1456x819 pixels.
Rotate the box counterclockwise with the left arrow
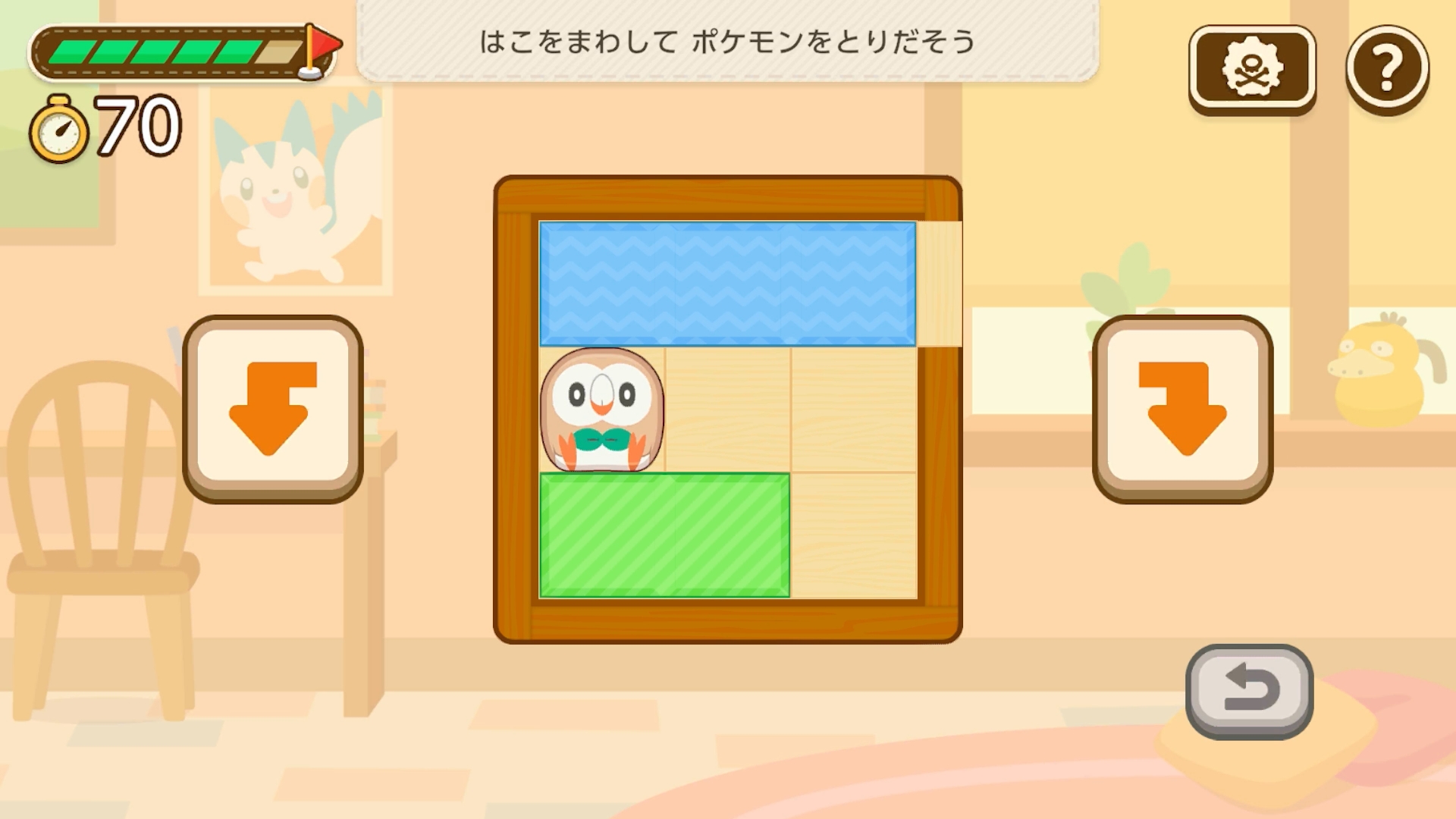[x=272, y=407]
